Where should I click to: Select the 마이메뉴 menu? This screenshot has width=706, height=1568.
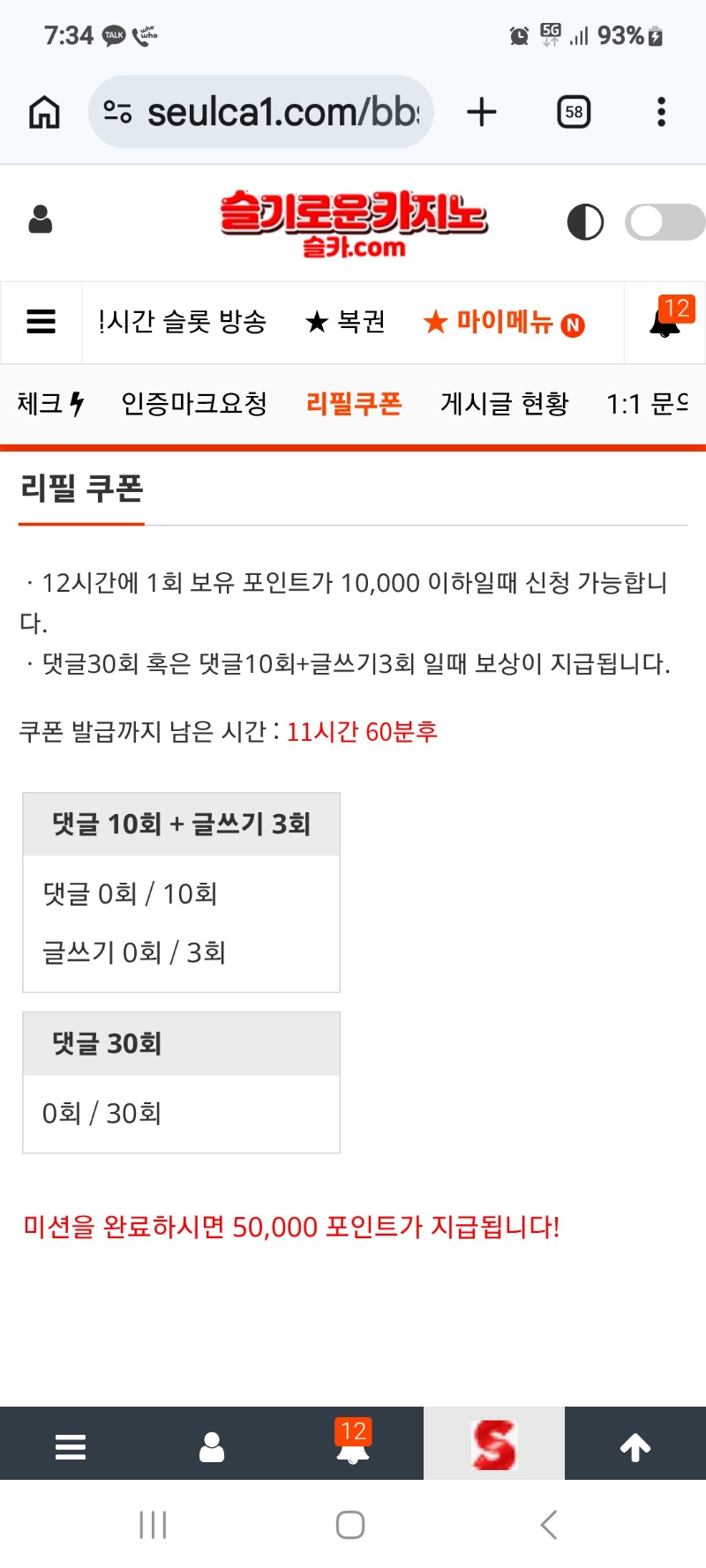point(503,323)
